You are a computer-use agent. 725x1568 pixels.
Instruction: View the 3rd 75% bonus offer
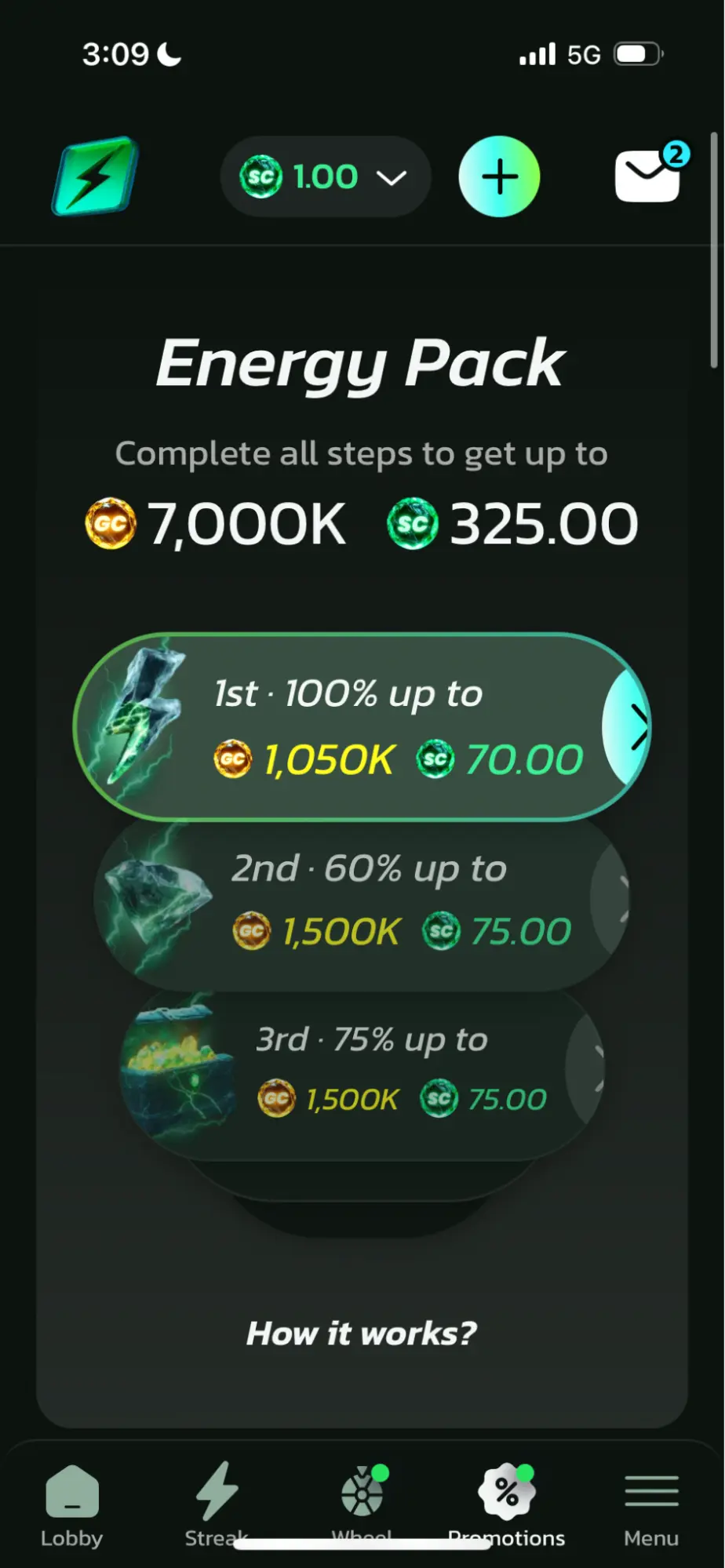361,1069
